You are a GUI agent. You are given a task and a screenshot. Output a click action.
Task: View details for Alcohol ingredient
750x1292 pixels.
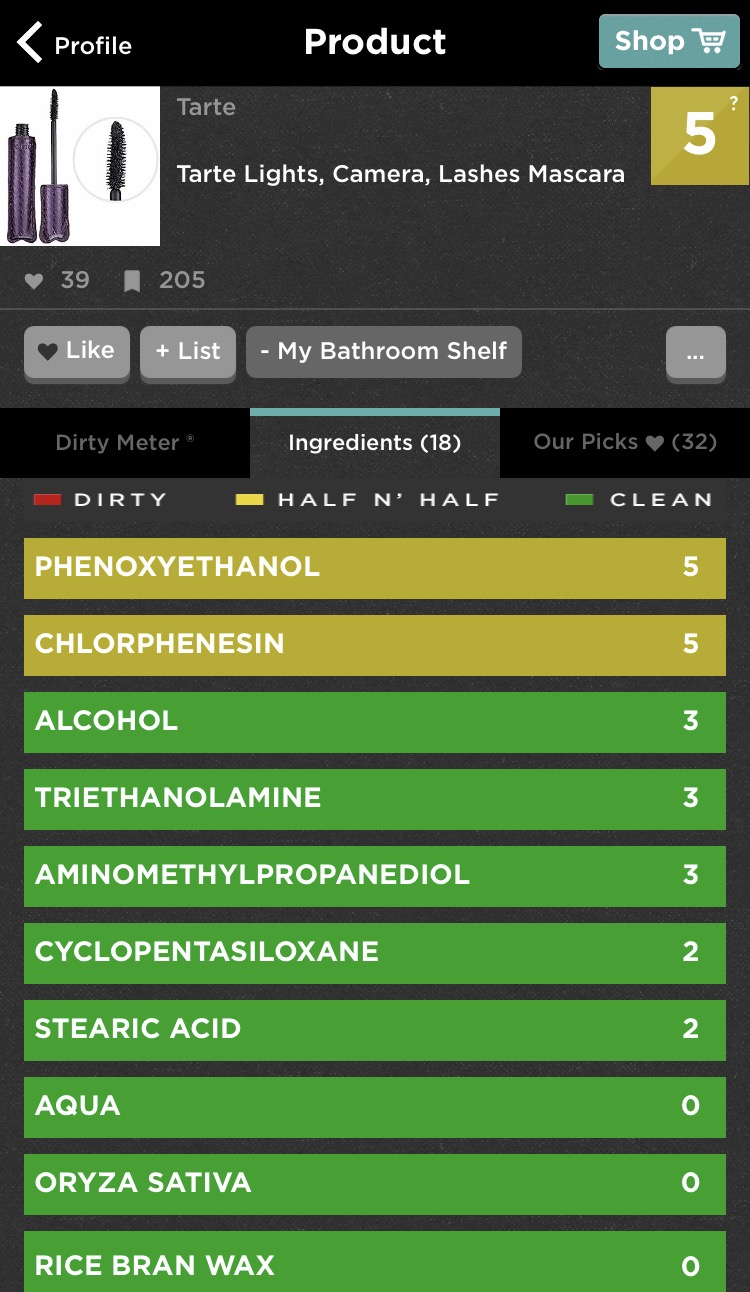coord(375,722)
